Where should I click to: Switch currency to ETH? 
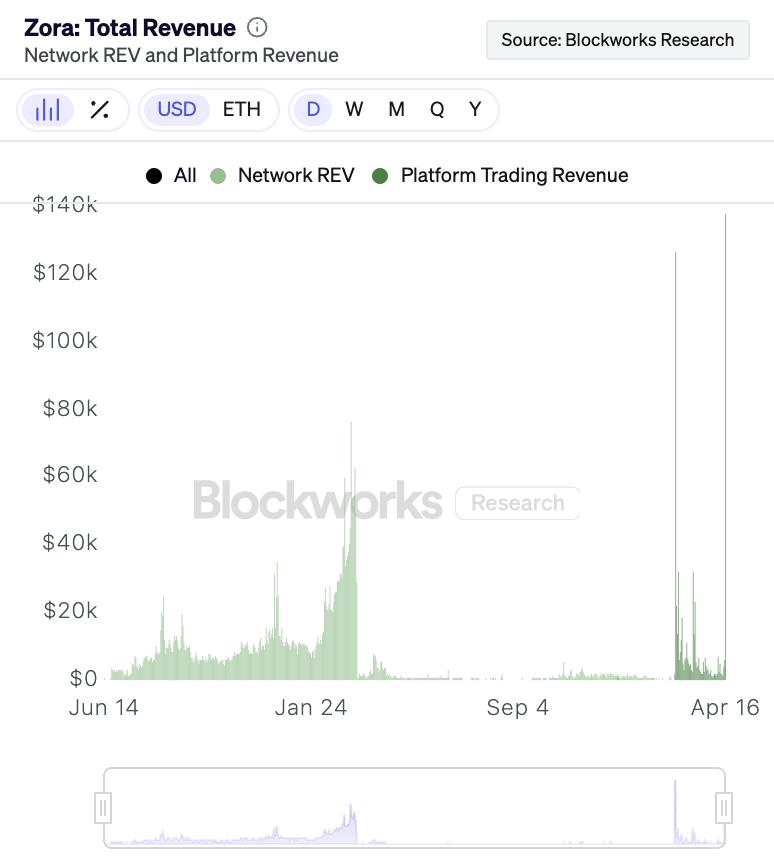click(241, 110)
